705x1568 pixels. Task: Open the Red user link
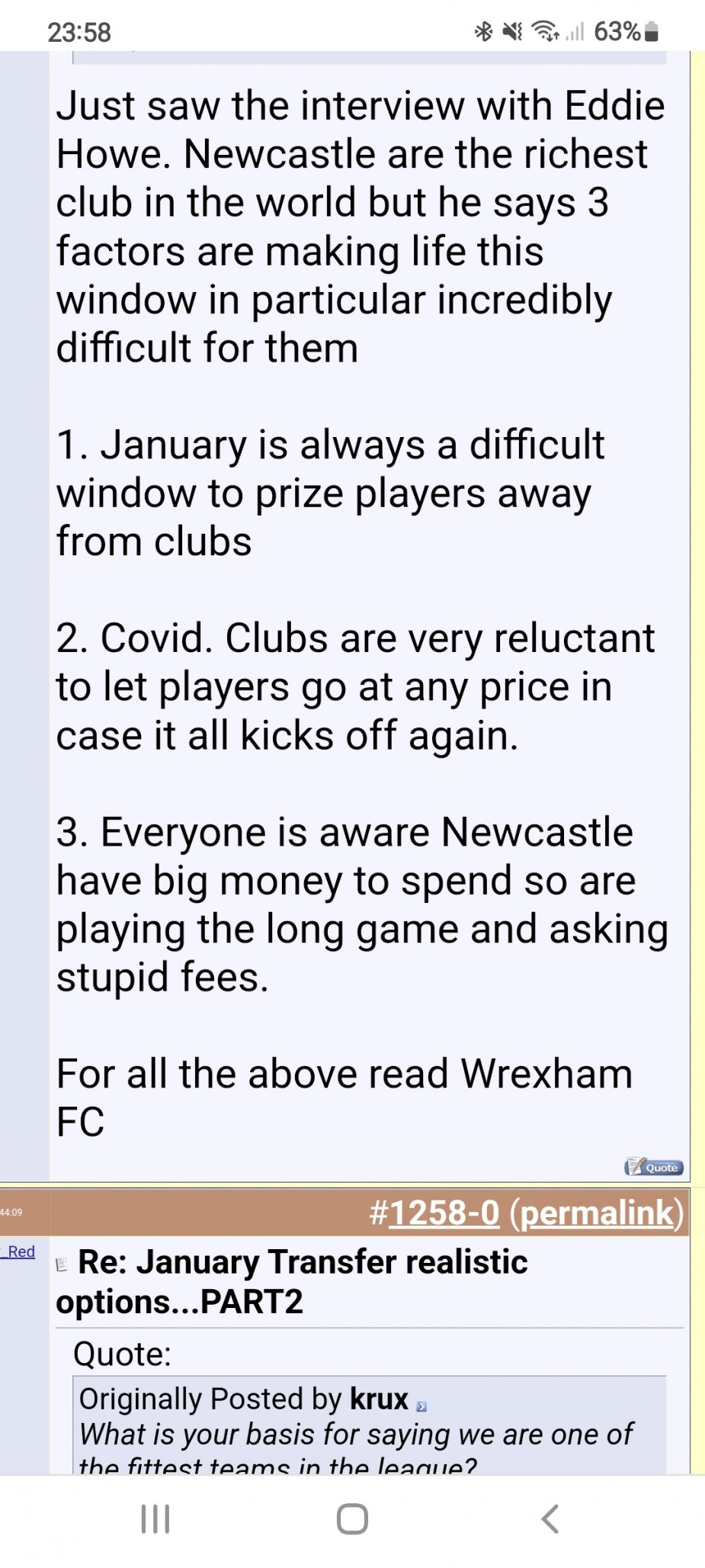21,1252
